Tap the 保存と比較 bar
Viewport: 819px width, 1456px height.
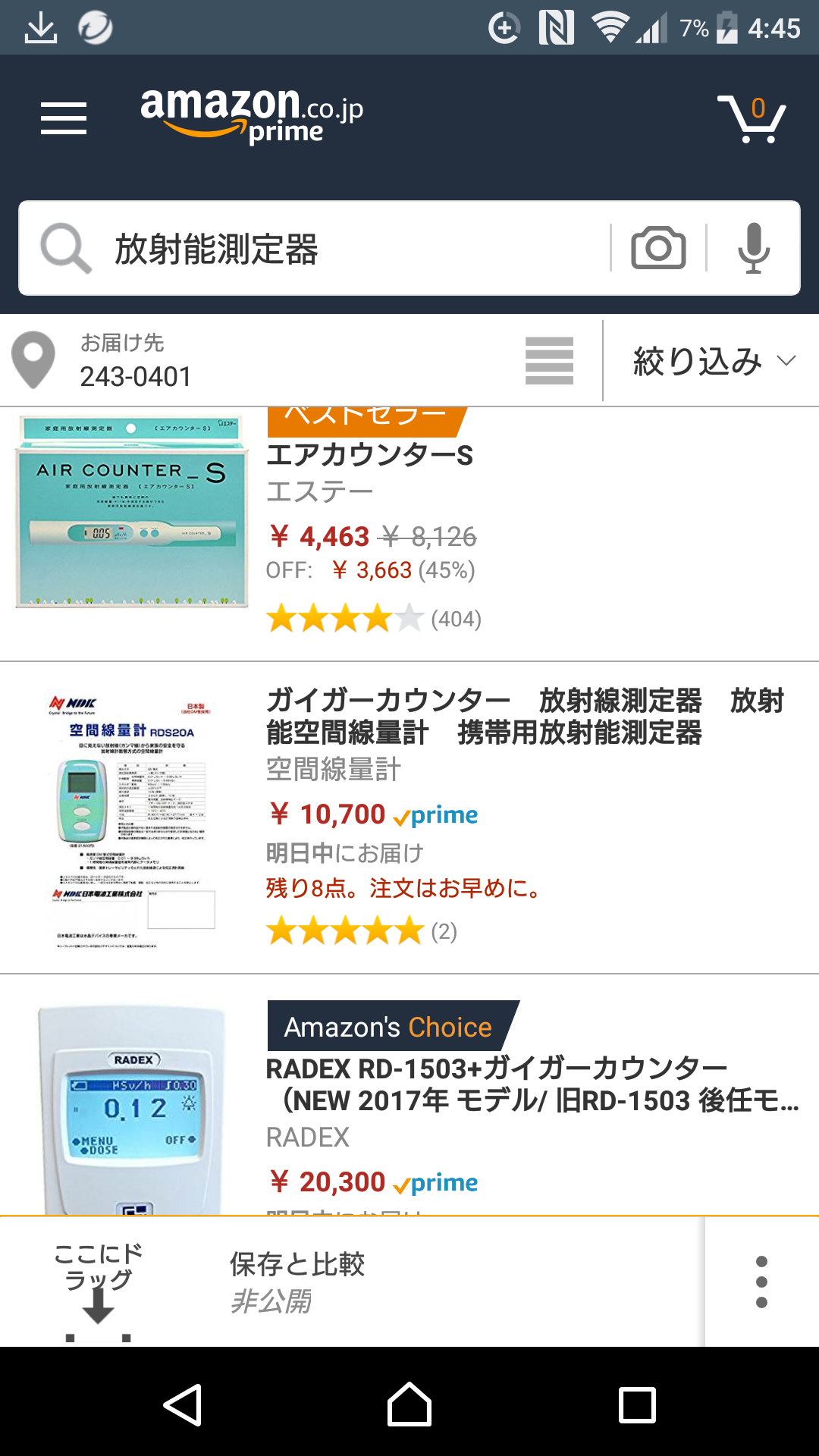(x=379, y=1282)
